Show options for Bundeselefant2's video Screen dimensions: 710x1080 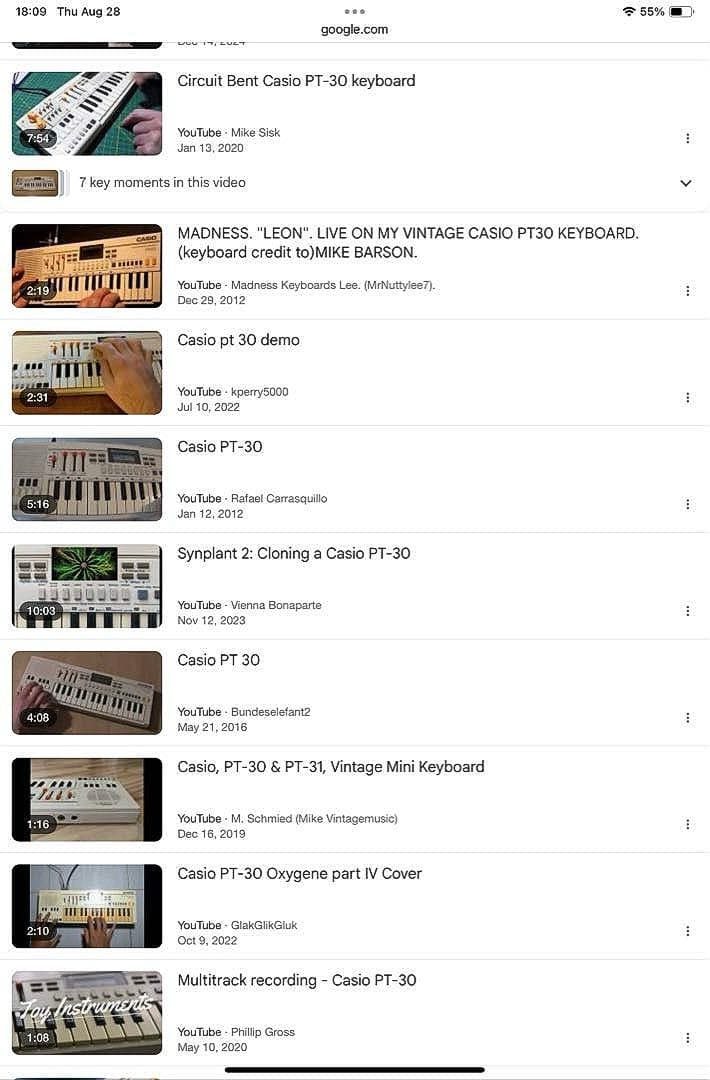(x=687, y=717)
